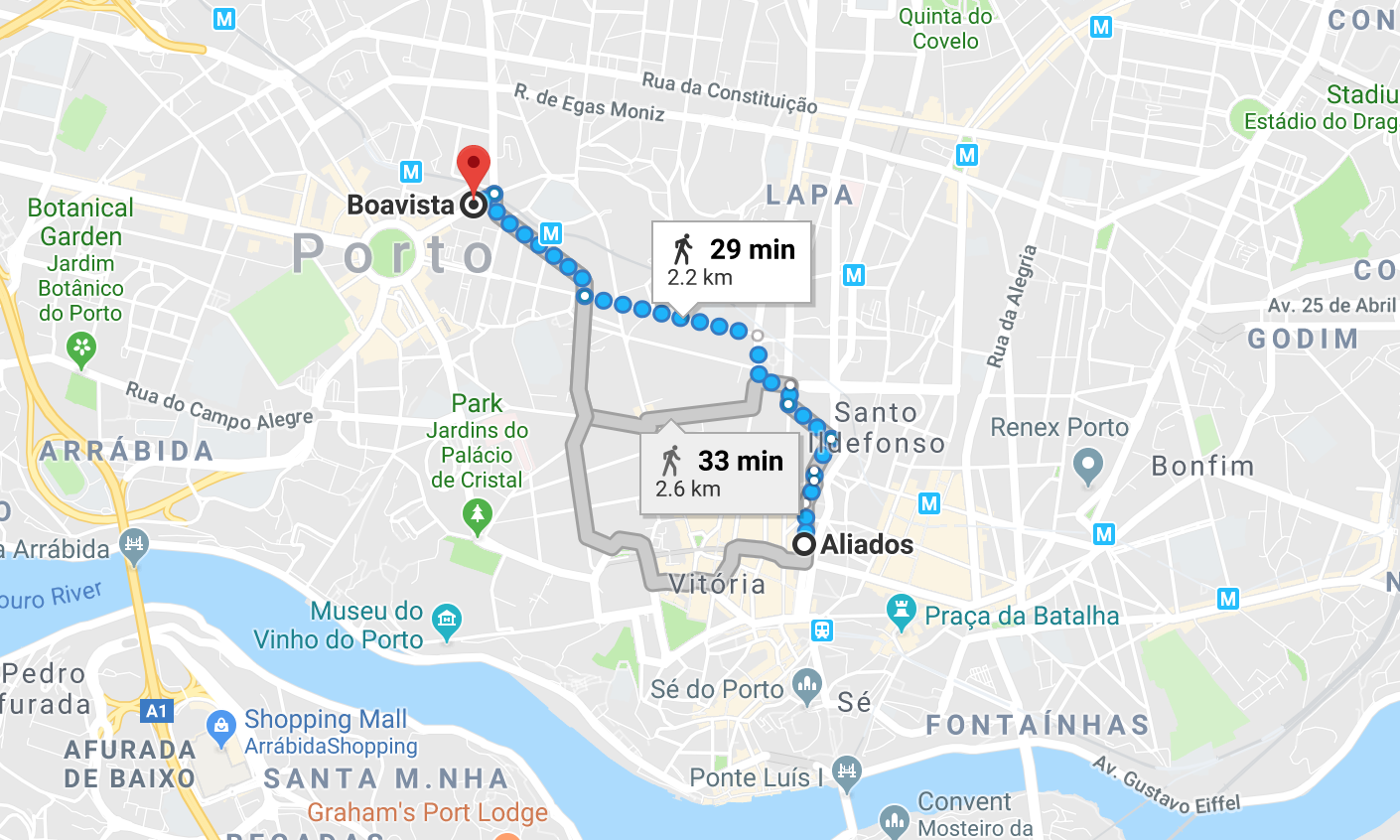View the Museu do Vinho do Porto marker
The image size is (1400, 840).
click(x=448, y=623)
